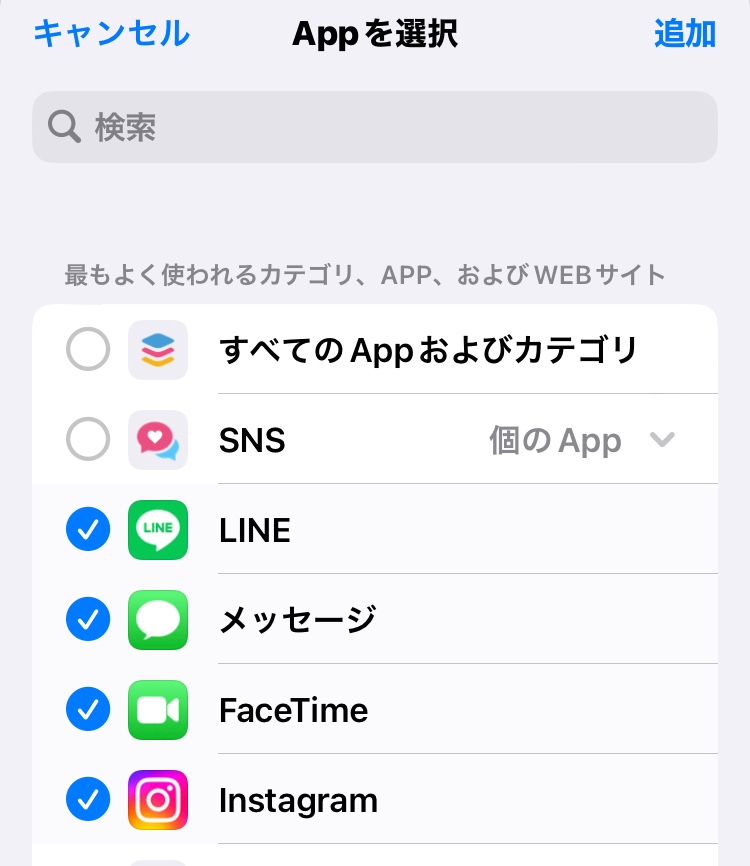Expand the SNS category chevron
Image resolution: width=750 pixels, height=866 pixels.
tap(662, 440)
